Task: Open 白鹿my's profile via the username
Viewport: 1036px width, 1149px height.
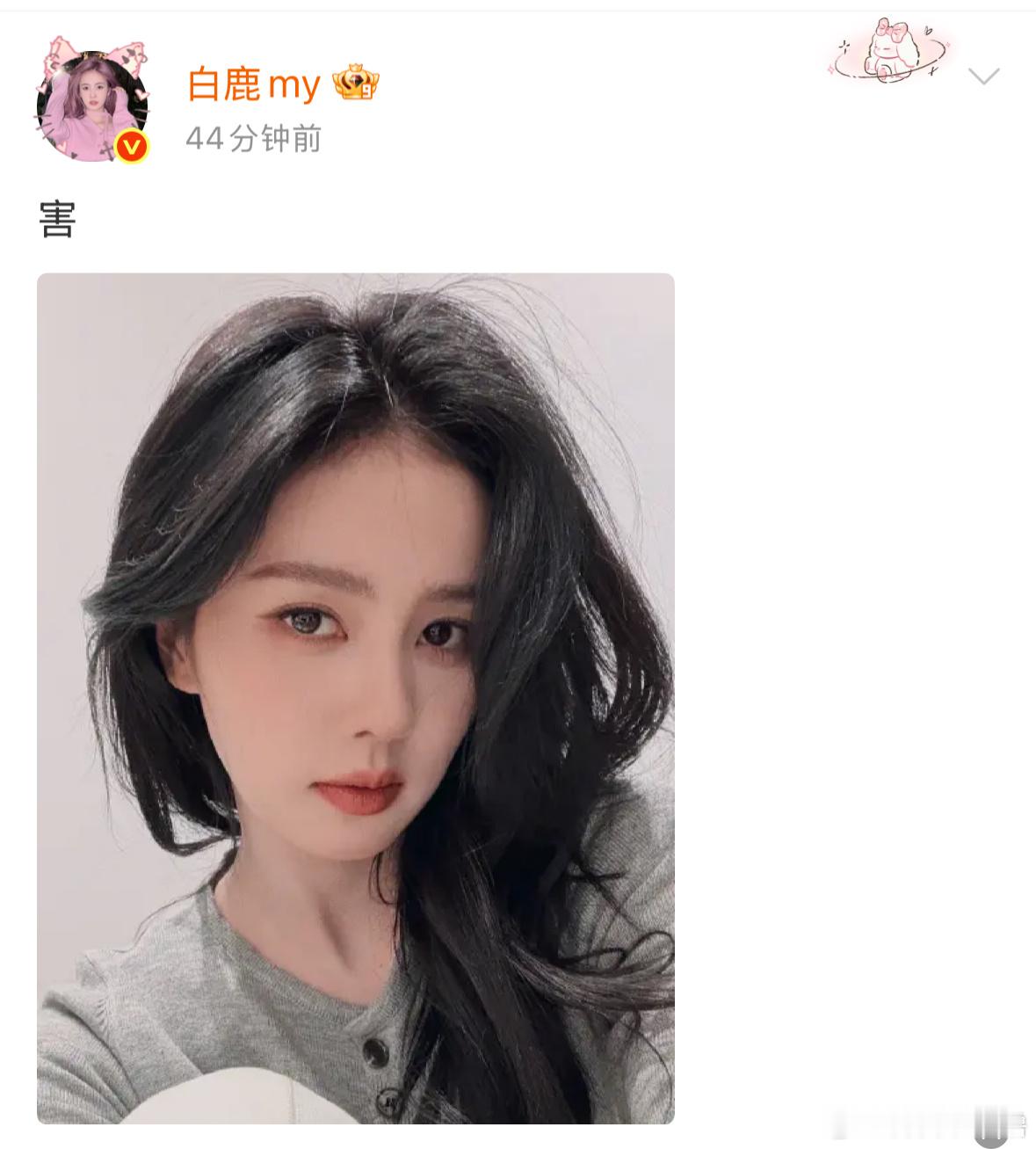Action: pyautogui.click(x=255, y=84)
